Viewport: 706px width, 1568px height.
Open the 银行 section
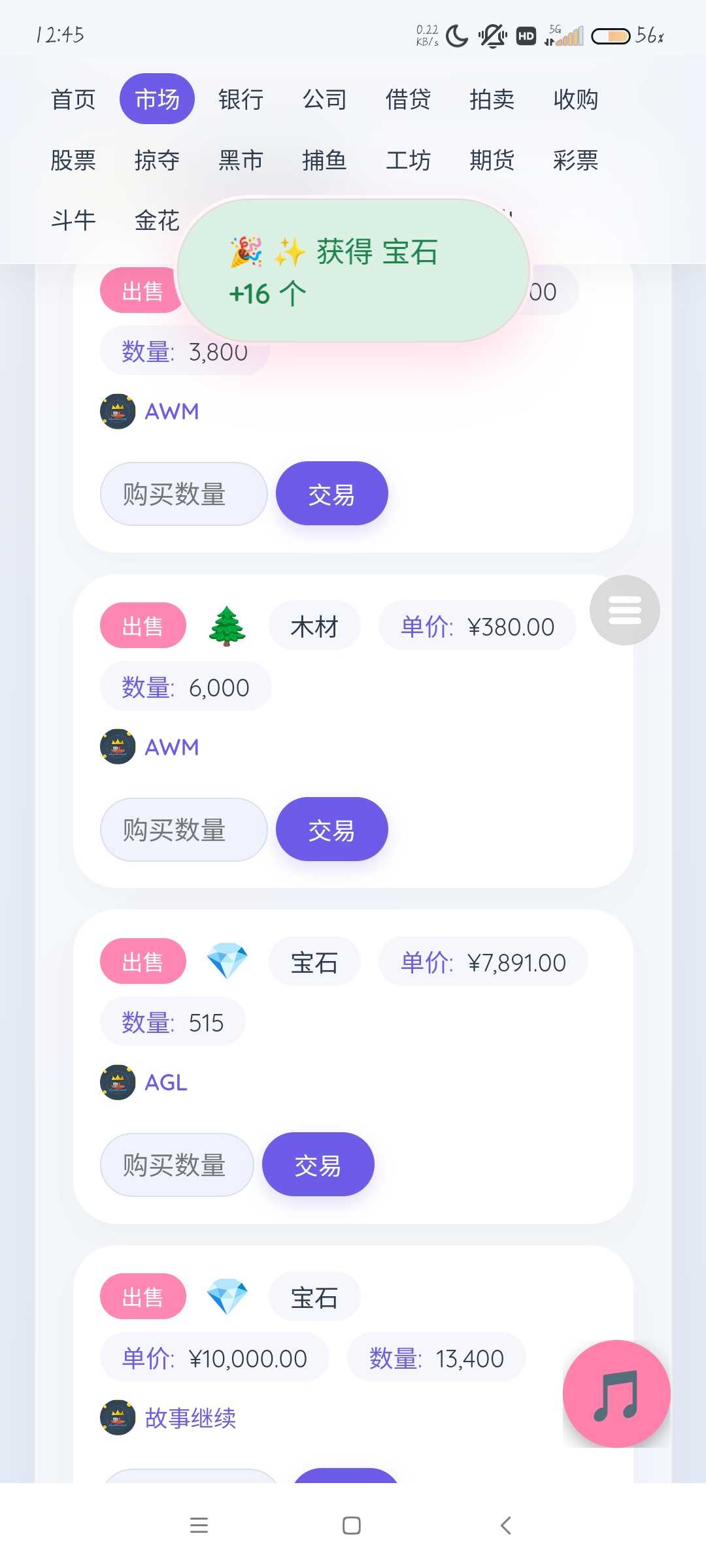(x=241, y=100)
